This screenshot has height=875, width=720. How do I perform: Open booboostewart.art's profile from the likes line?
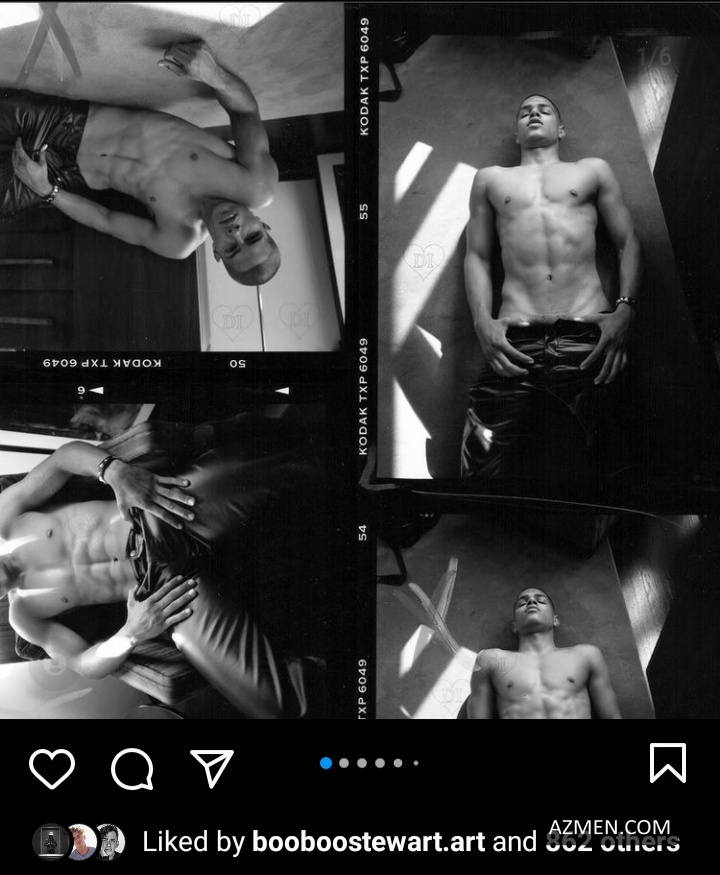(368, 842)
